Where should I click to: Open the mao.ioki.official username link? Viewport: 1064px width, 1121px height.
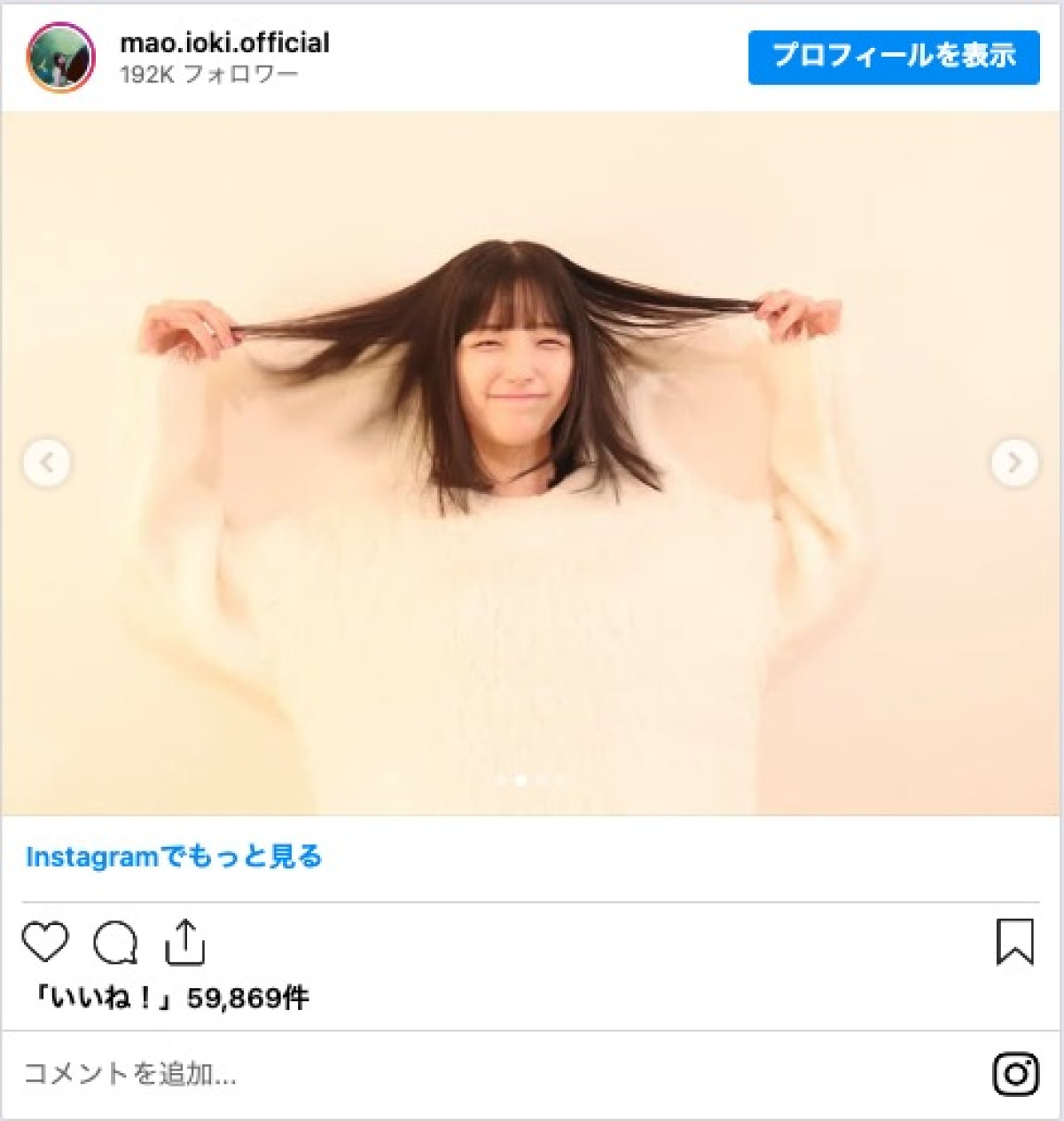[x=224, y=43]
